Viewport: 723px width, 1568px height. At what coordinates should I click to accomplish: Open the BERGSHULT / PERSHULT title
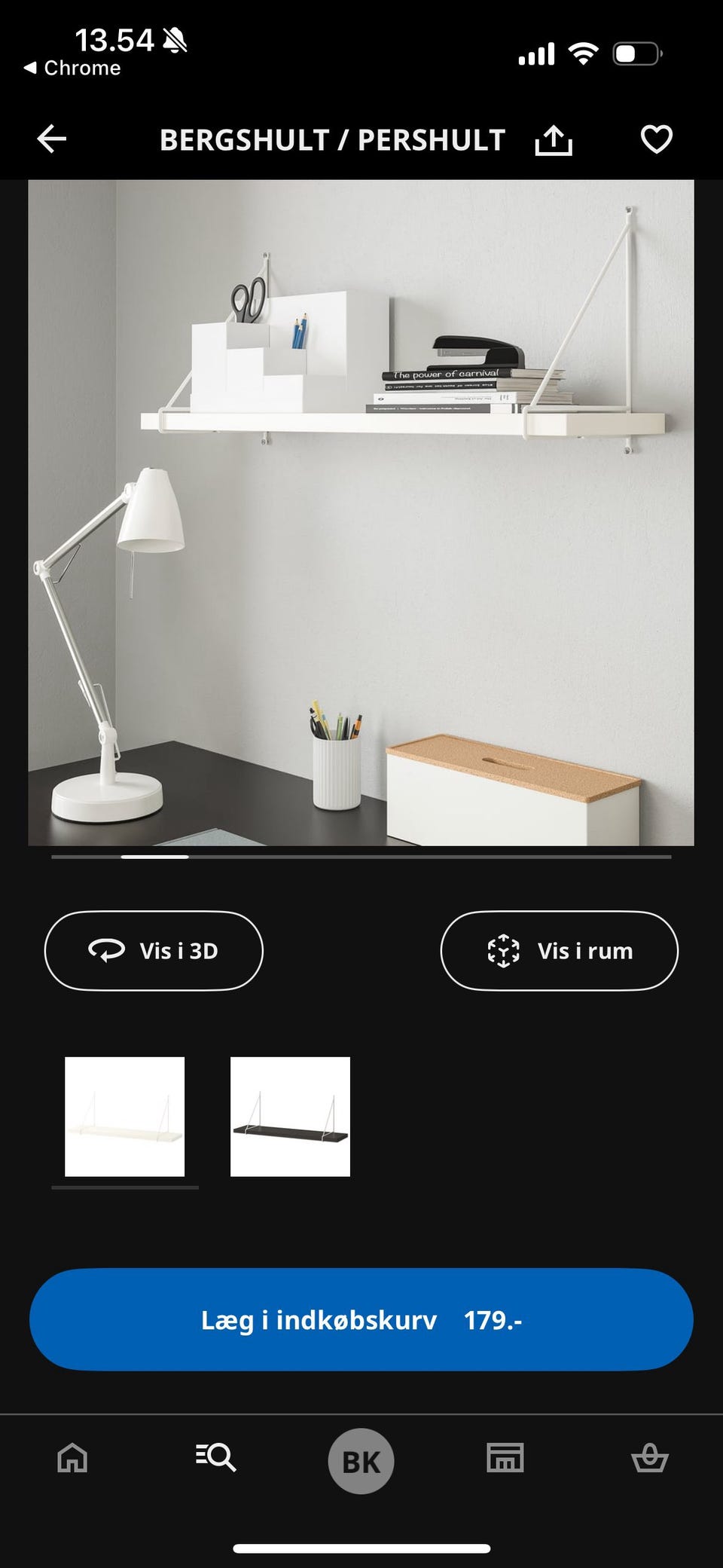pyautogui.click(x=333, y=140)
